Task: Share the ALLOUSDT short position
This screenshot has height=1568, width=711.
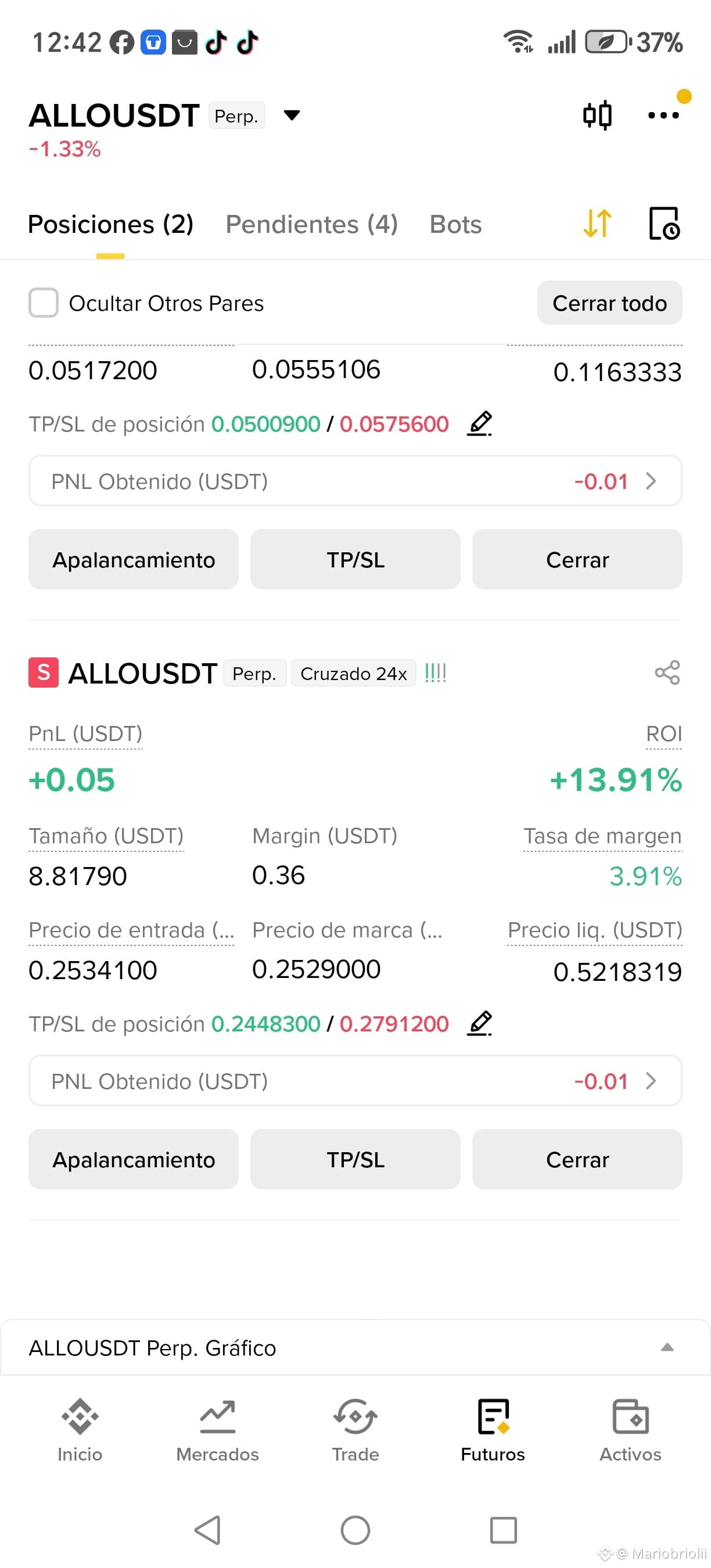Action: pos(667,672)
